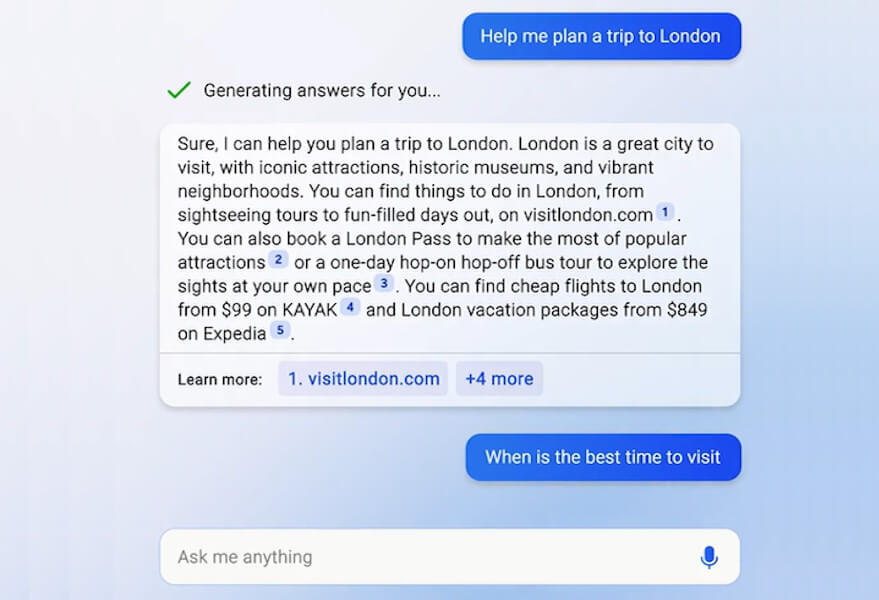Open citation 3 after 'own pace'
Viewport: 879px width, 600px height.
click(x=384, y=284)
